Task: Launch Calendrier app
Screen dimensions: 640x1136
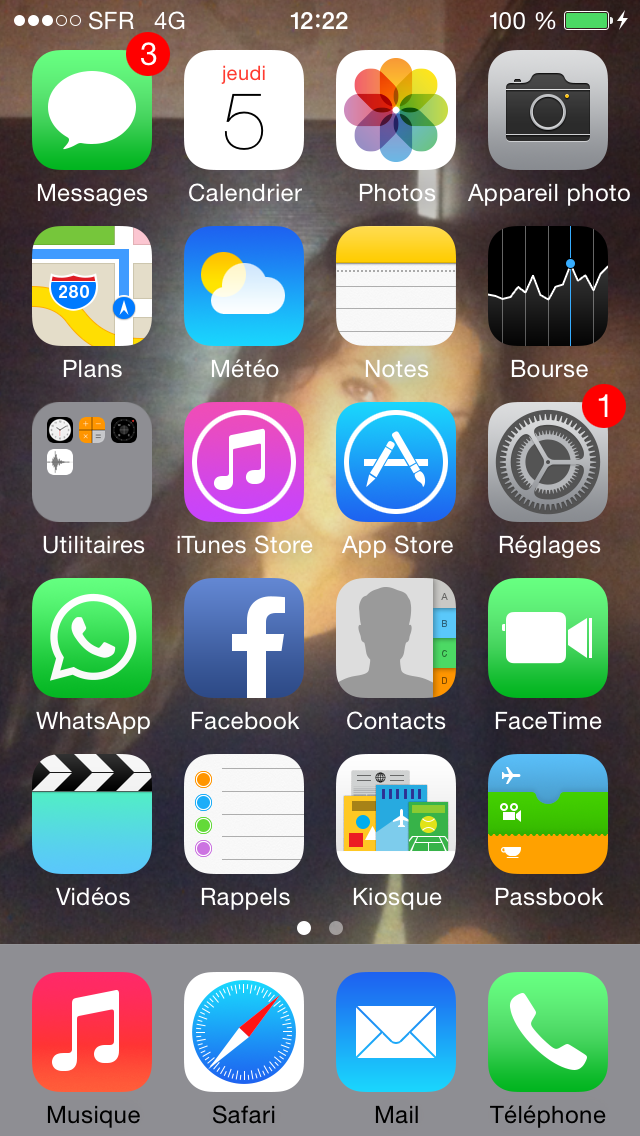Action: [244, 110]
